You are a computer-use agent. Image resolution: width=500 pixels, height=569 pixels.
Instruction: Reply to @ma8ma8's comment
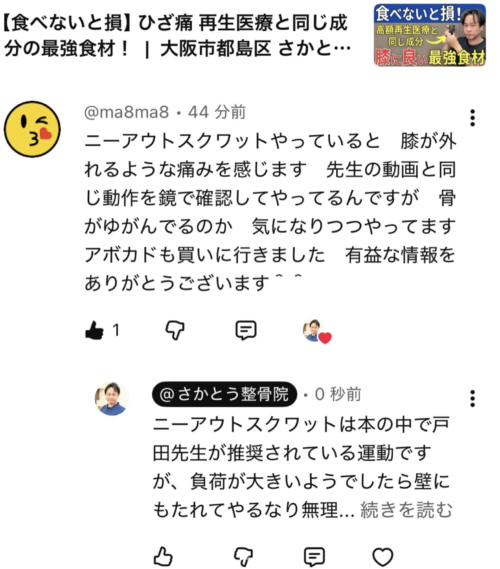pyautogui.click(x=246, y=330)
